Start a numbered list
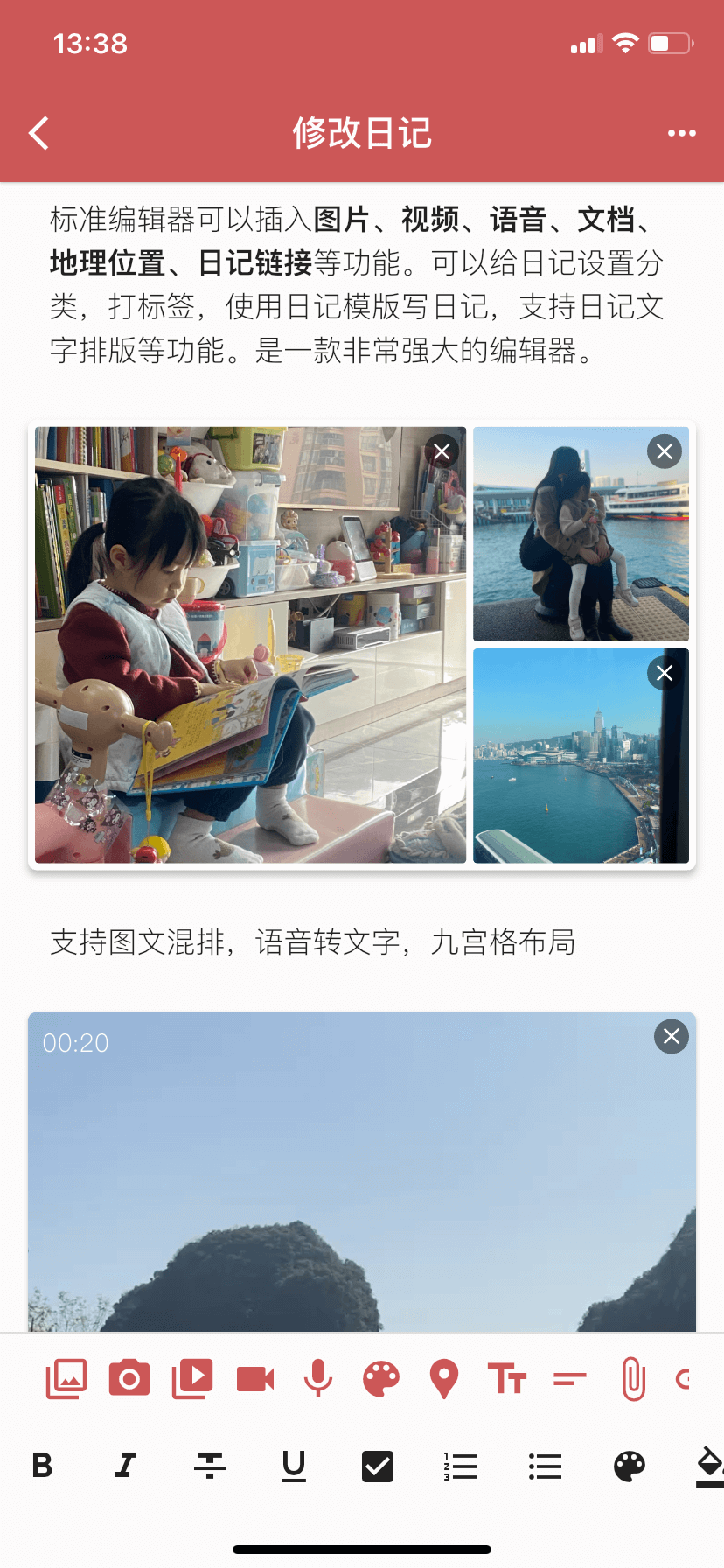This screenshot has height=1568, width=724. 461,1466
